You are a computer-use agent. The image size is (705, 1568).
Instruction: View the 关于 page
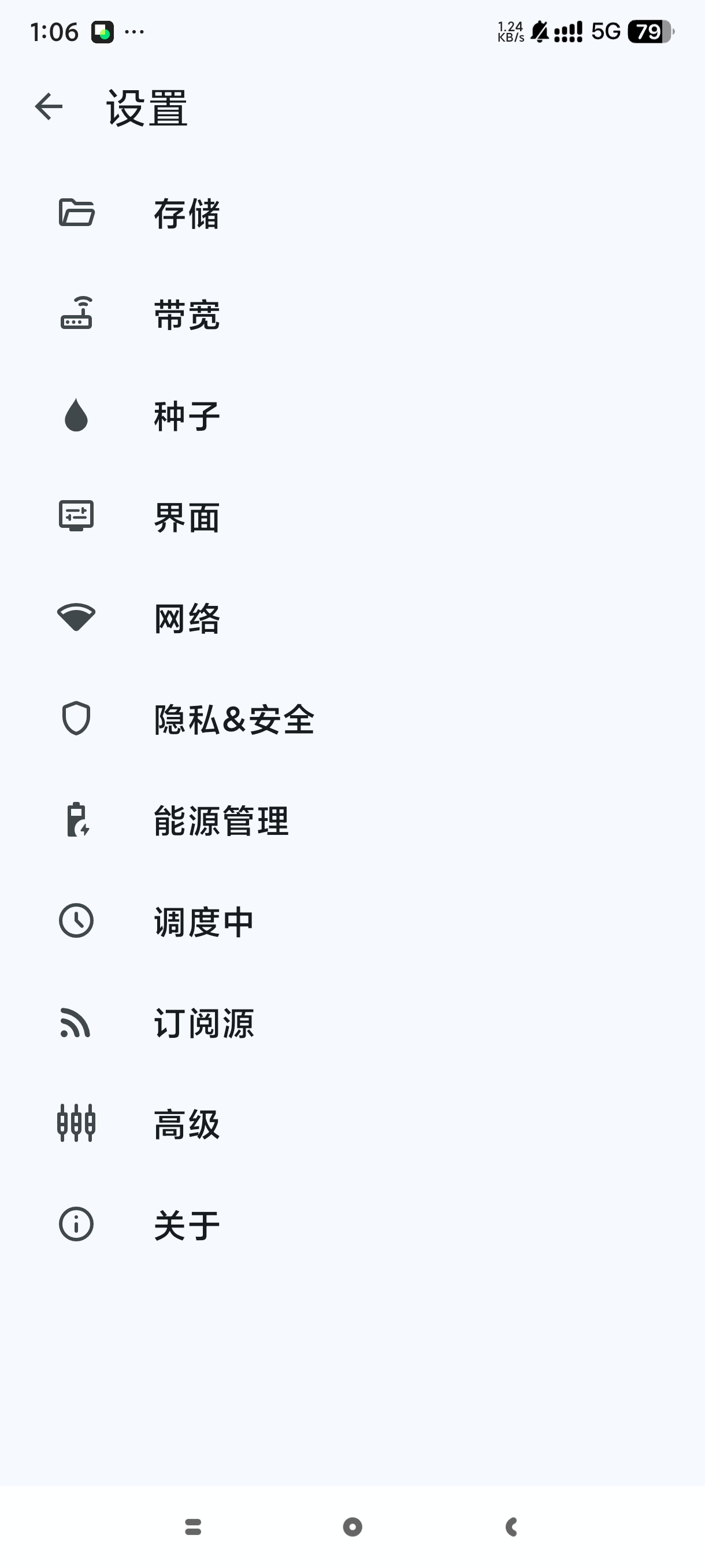point(186,1225)
